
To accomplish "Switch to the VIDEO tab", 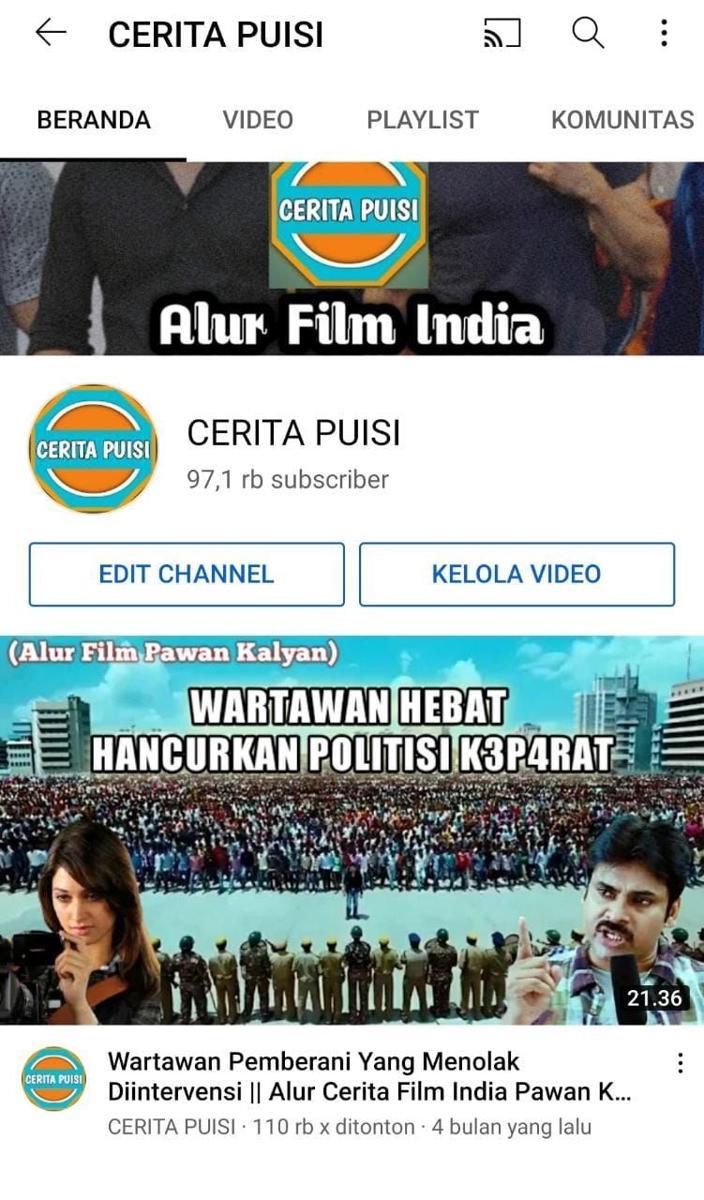I will [x=258, y=120].
